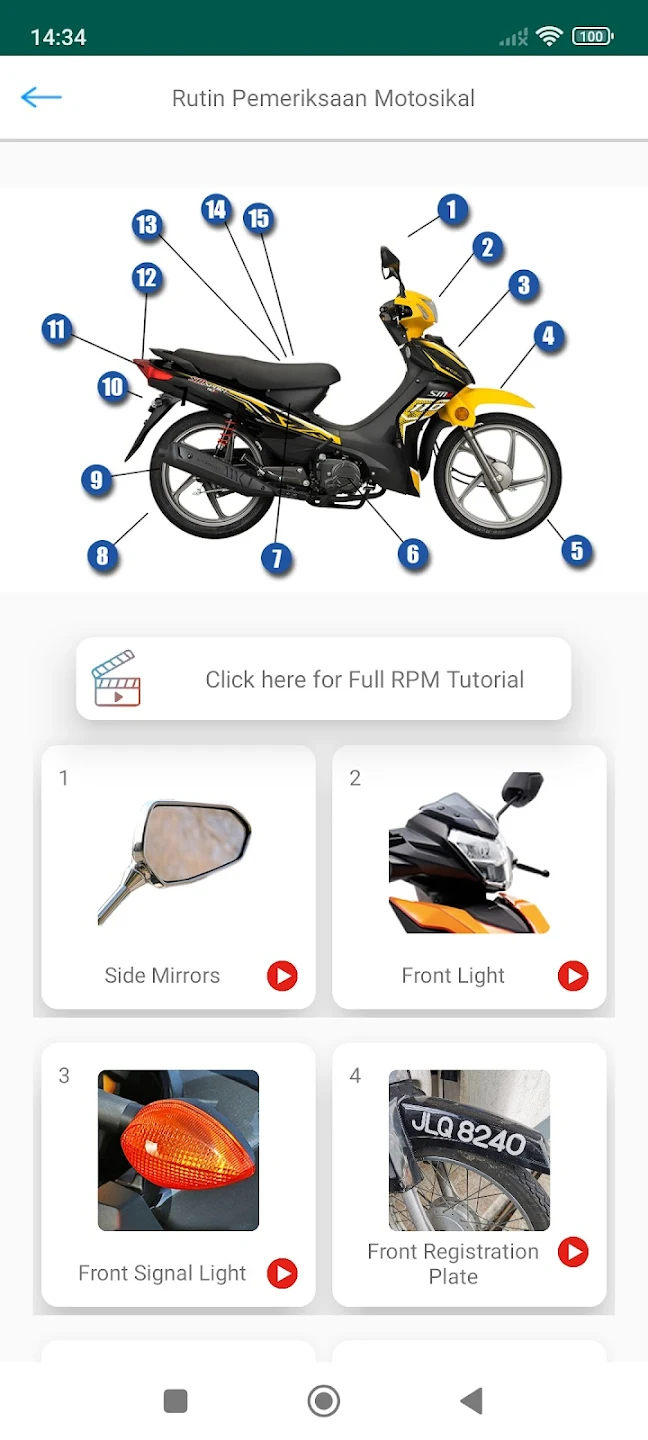Play the Side Mirrors video
The height and width of the screenshot is (1440, 648).
(x=282, y=976)
